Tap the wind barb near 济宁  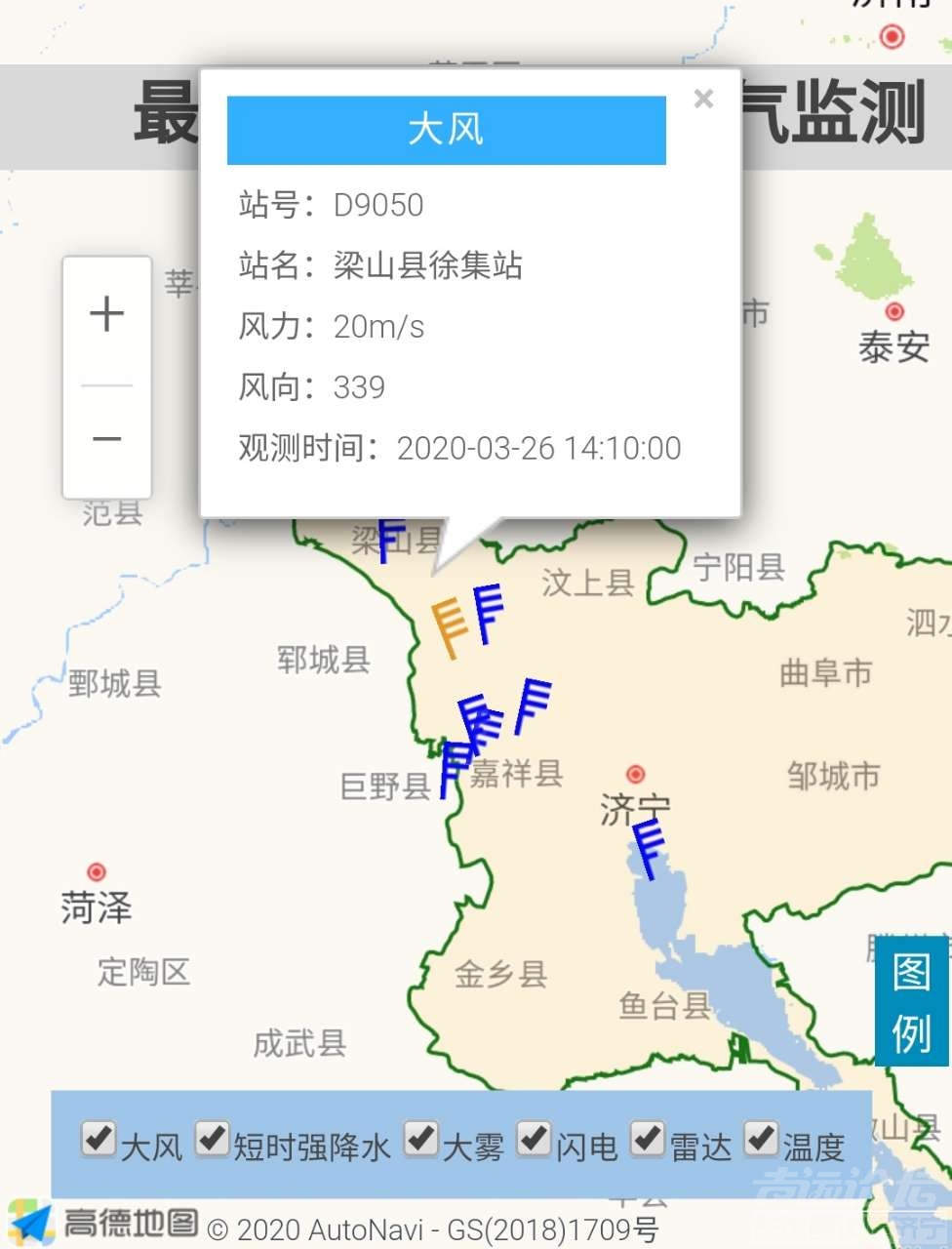click(x=648, y=849)
